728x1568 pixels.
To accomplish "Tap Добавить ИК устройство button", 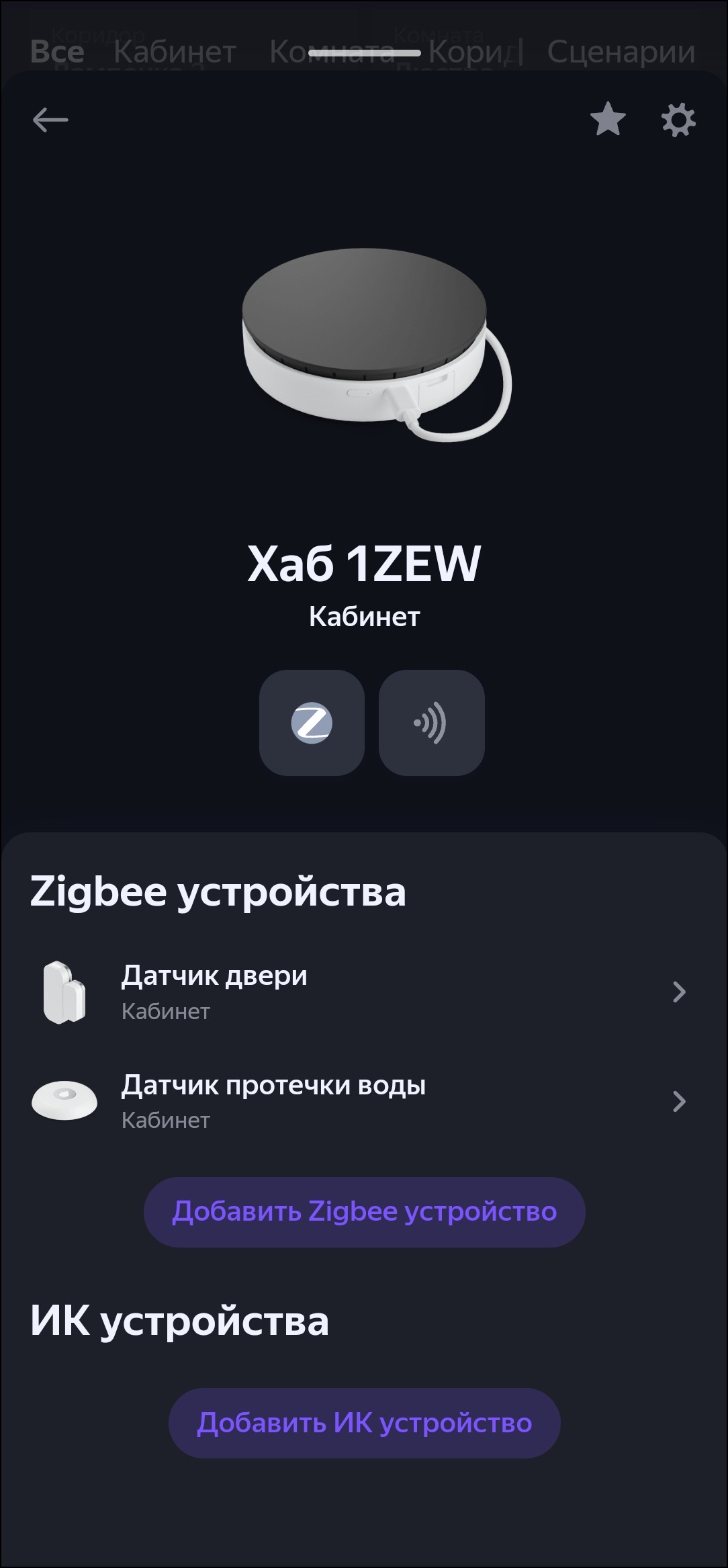I will point(364,1423).
